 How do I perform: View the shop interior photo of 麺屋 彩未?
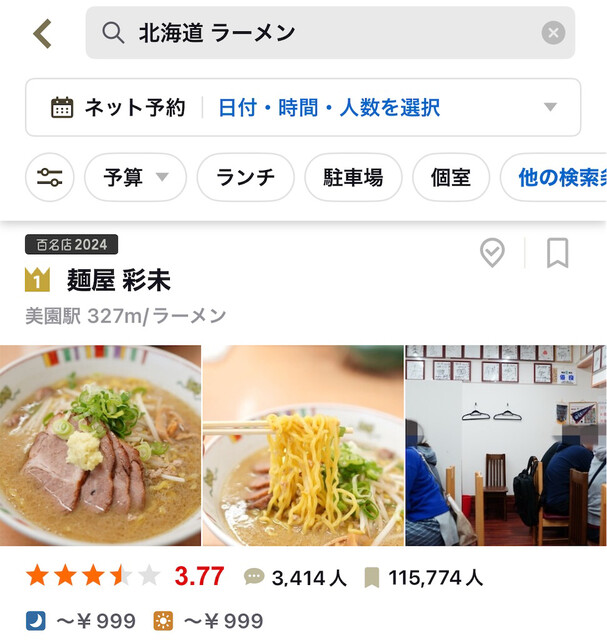tap(505, 445)
